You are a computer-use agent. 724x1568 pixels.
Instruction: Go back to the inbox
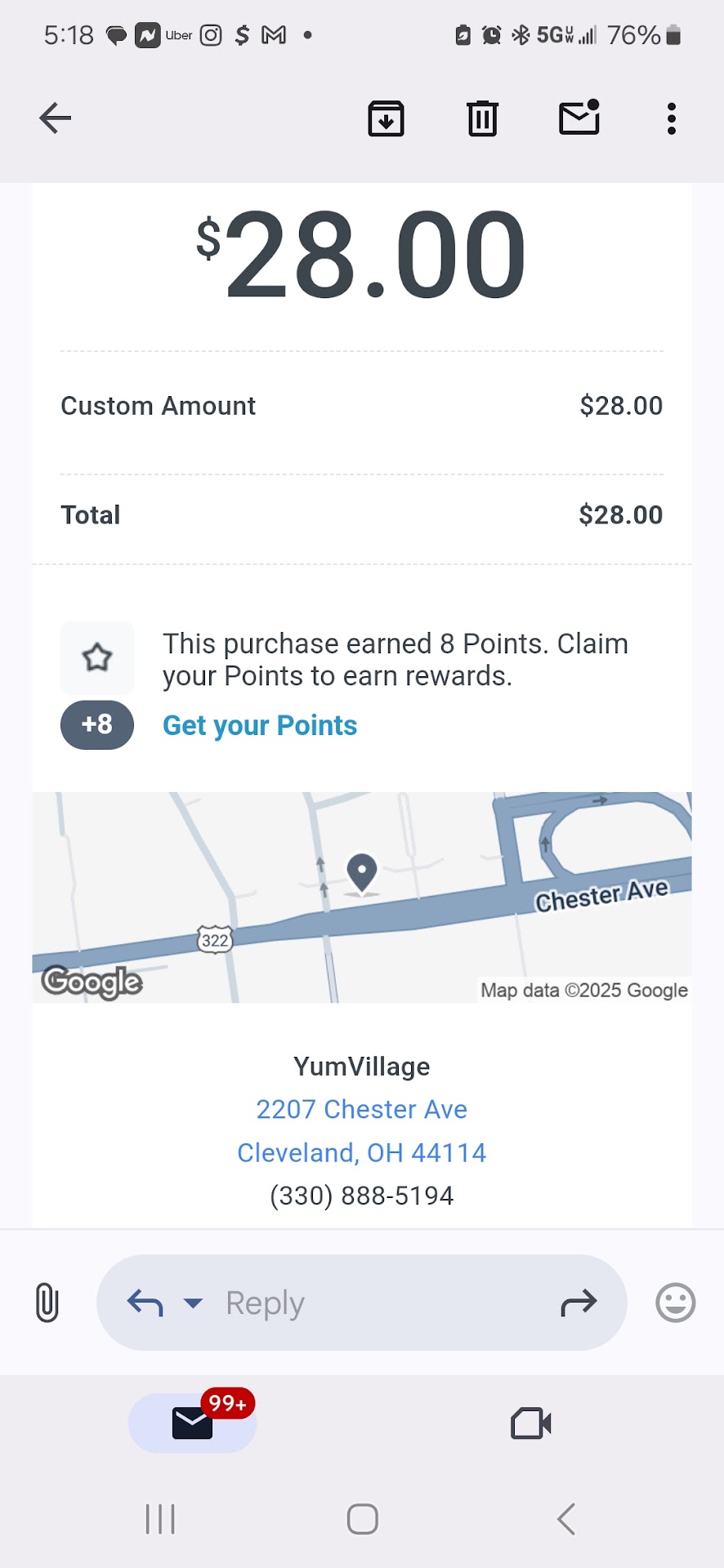56,118
